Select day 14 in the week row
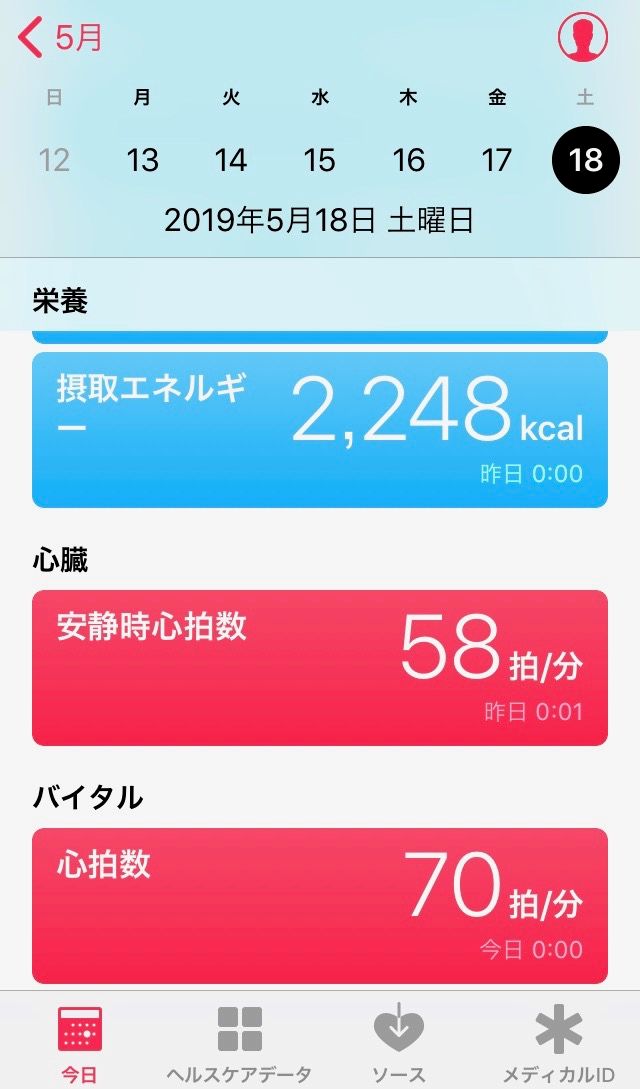This screenshot has width=640, height=1089. tap(231, 160)
